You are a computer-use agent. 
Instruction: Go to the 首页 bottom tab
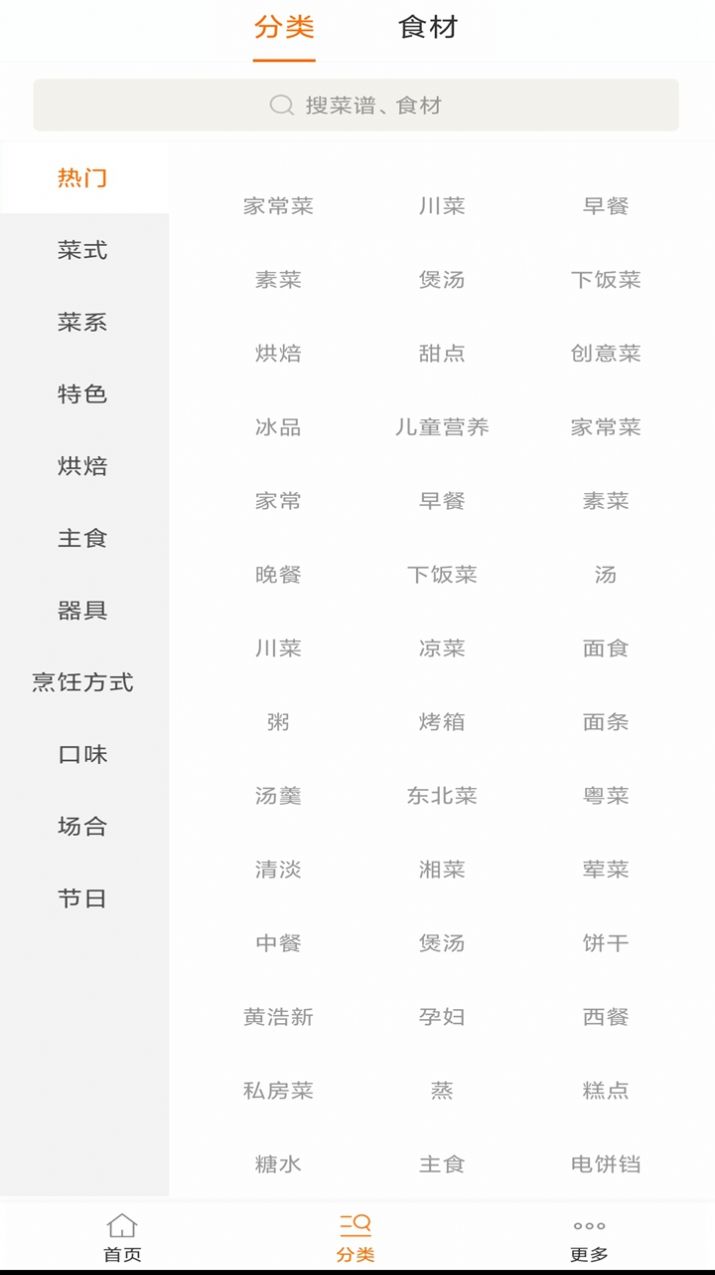click(x=122, y=1238)
